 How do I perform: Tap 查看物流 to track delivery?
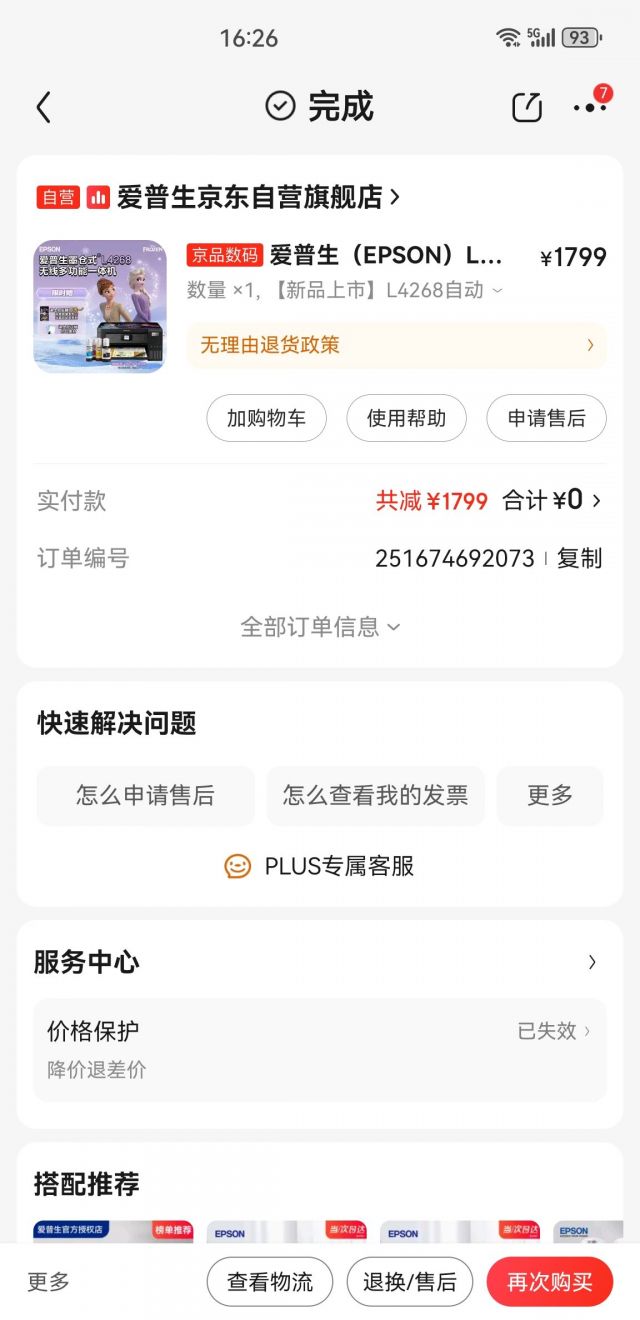pos(270,1282)
